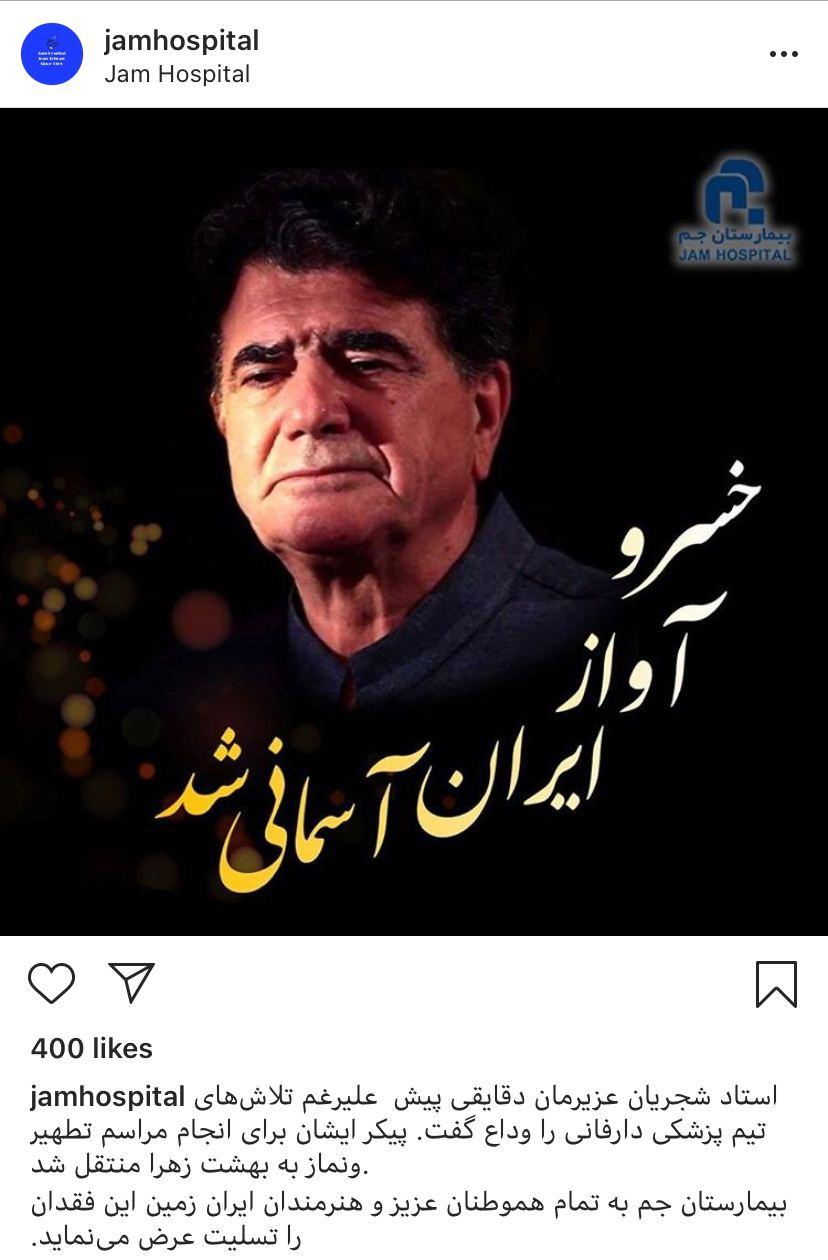828x1260 pixels.
Task: Open the jamhospital username in the caption
Action: (x=108, y=1096)
